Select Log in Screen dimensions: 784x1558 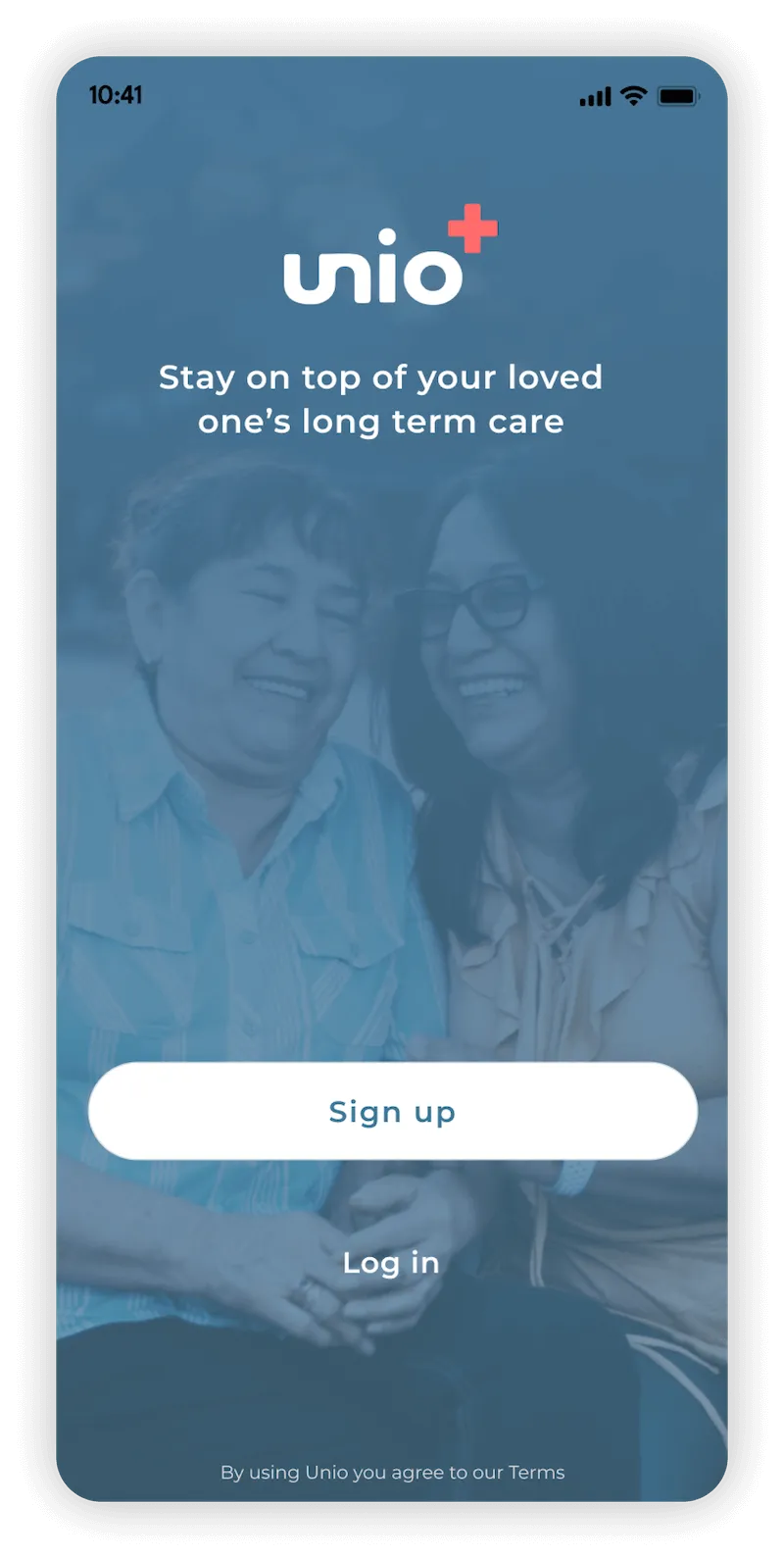(x=391, y=1263)
